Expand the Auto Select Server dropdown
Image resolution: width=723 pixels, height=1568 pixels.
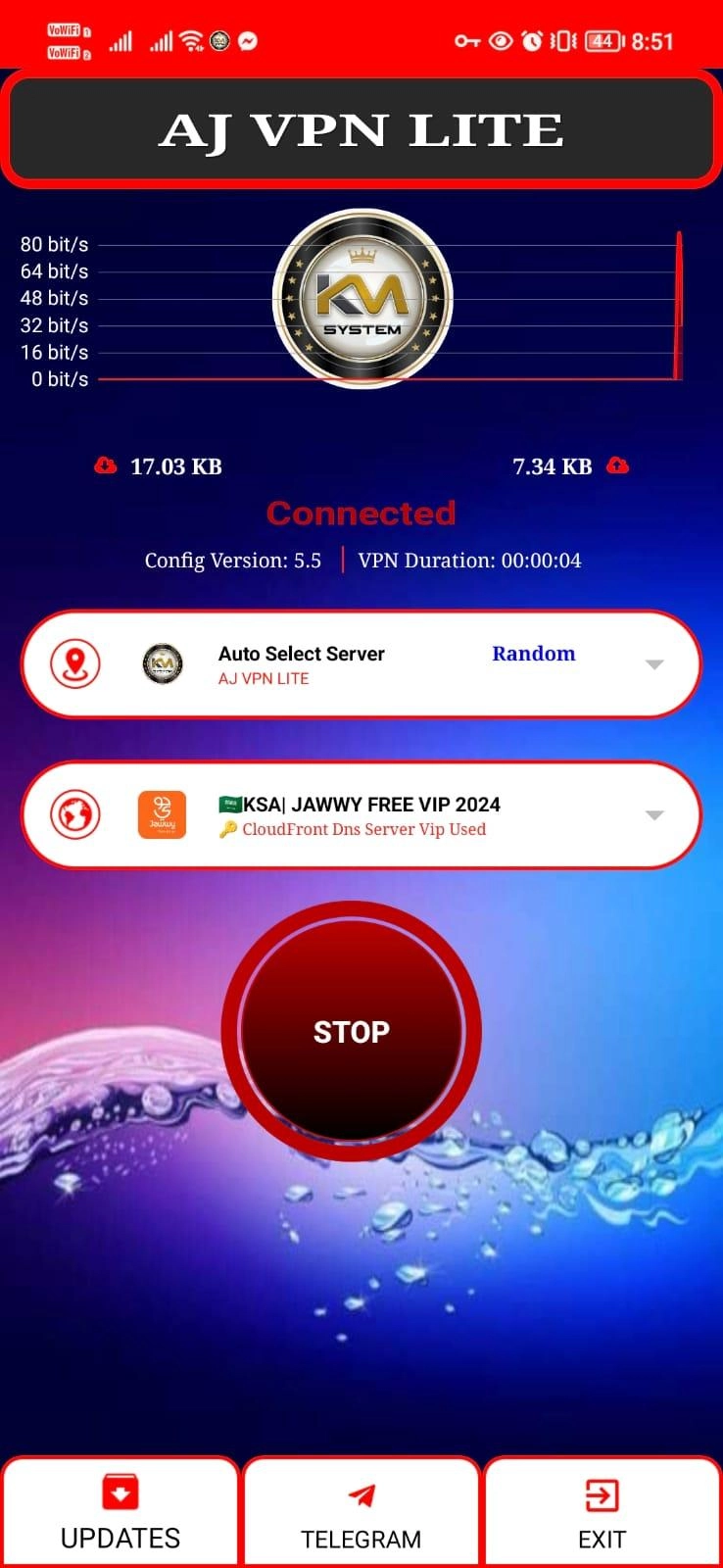654,664
